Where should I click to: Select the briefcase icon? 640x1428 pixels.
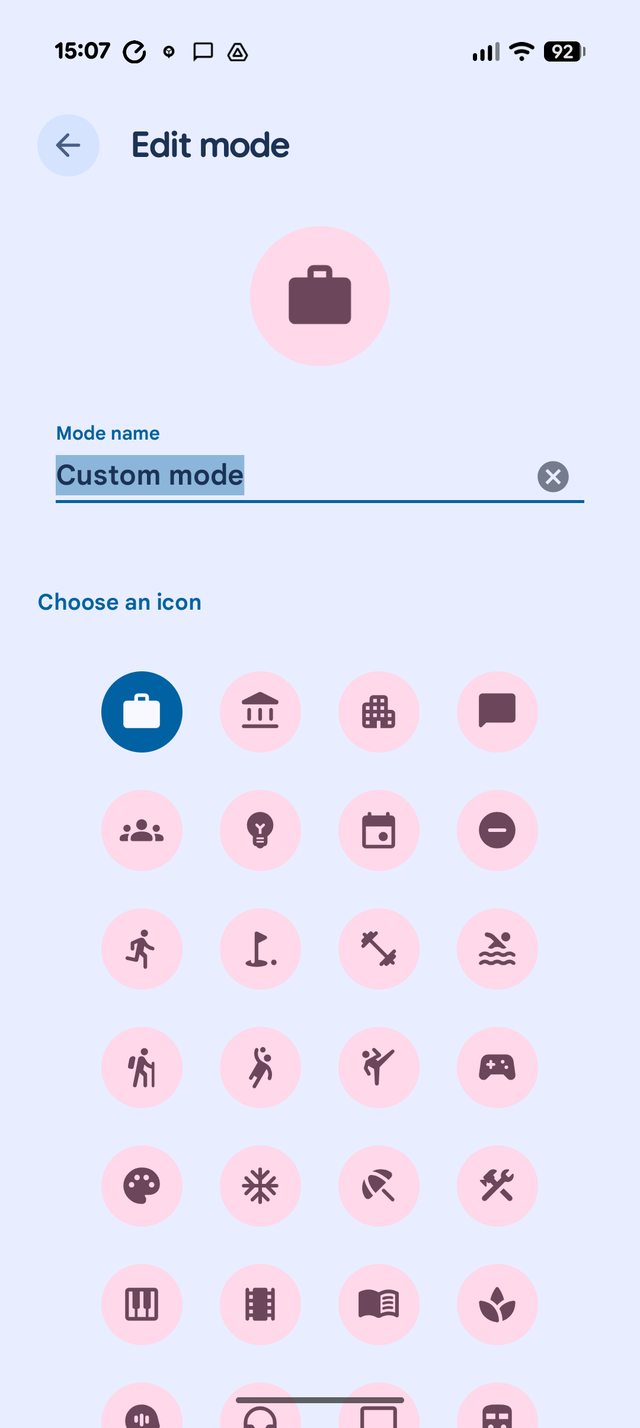(142, 712)
